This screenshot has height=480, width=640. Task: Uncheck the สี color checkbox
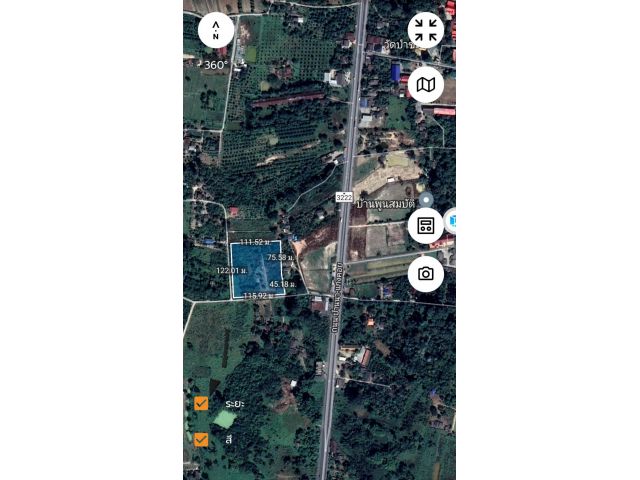pos(201,439)
